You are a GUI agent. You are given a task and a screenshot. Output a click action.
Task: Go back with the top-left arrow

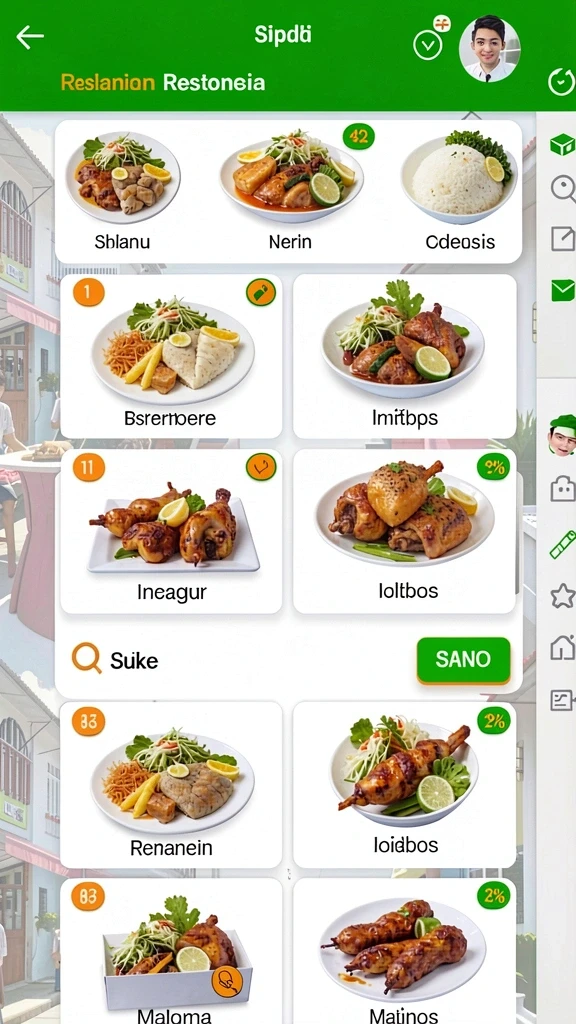[x=30, y=37]
